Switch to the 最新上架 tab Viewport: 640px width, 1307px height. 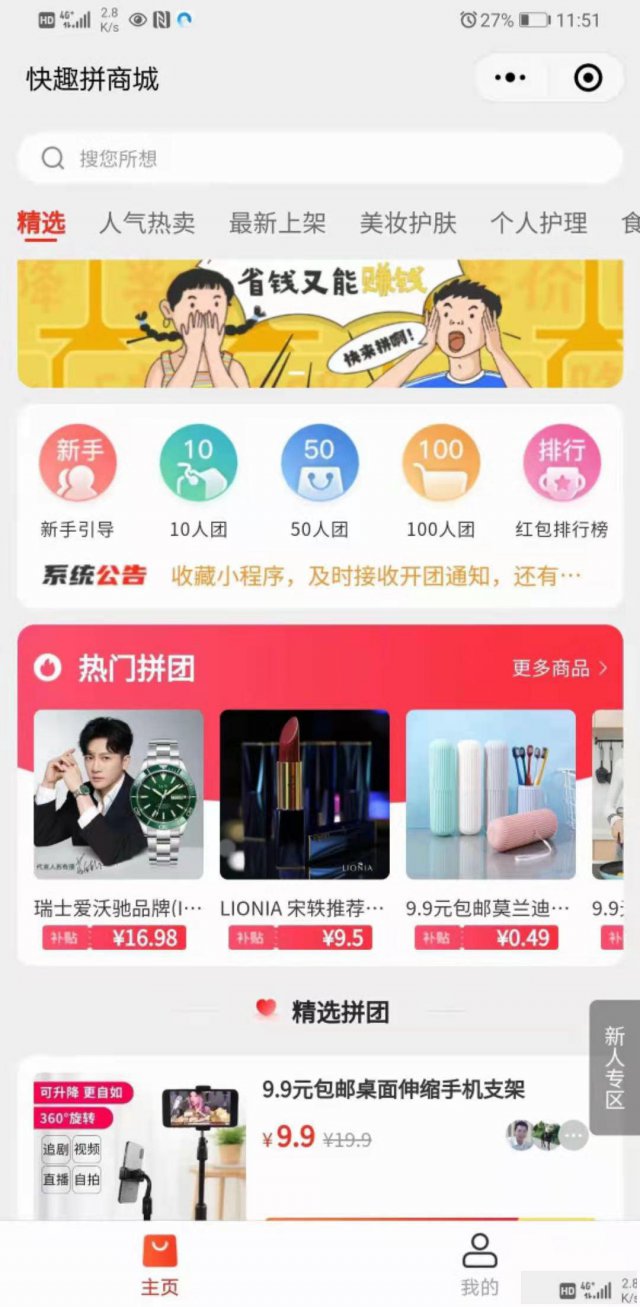(x=277, y=223)
